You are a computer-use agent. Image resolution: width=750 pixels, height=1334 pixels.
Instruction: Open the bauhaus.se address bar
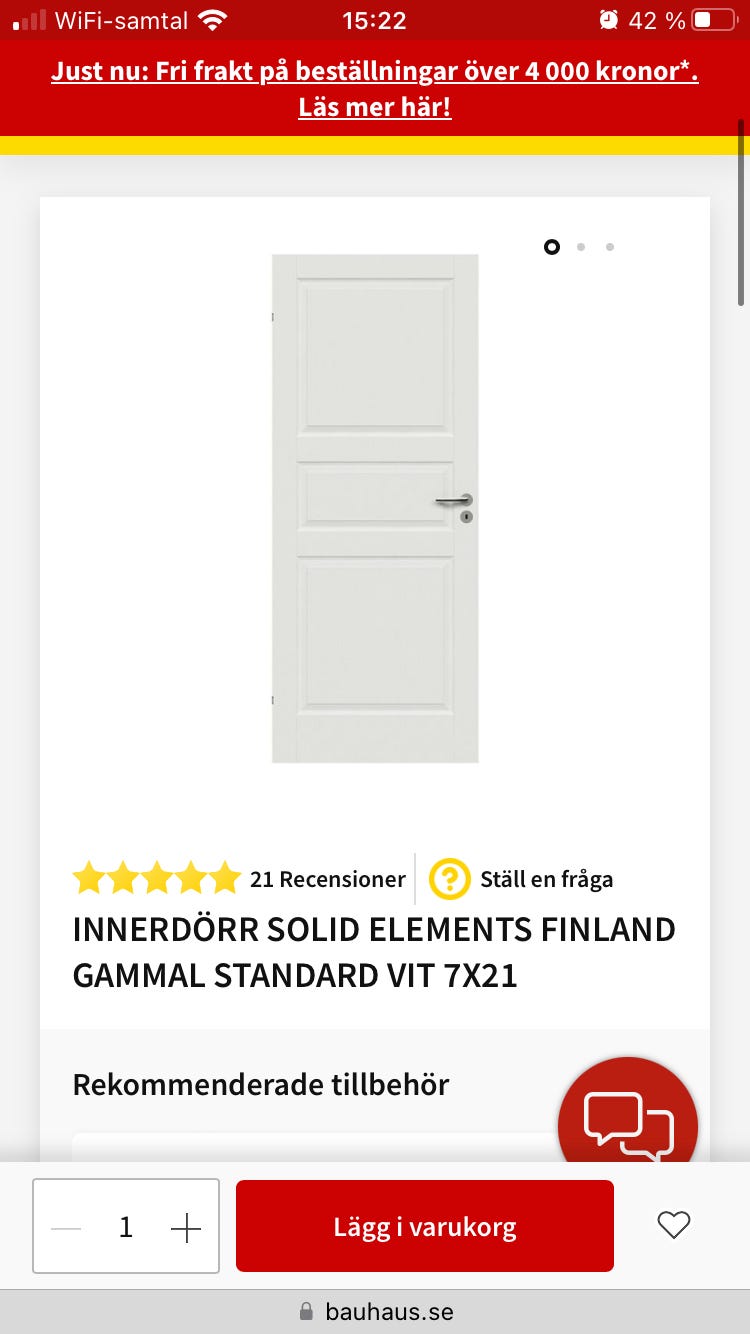click(388, 1311)
